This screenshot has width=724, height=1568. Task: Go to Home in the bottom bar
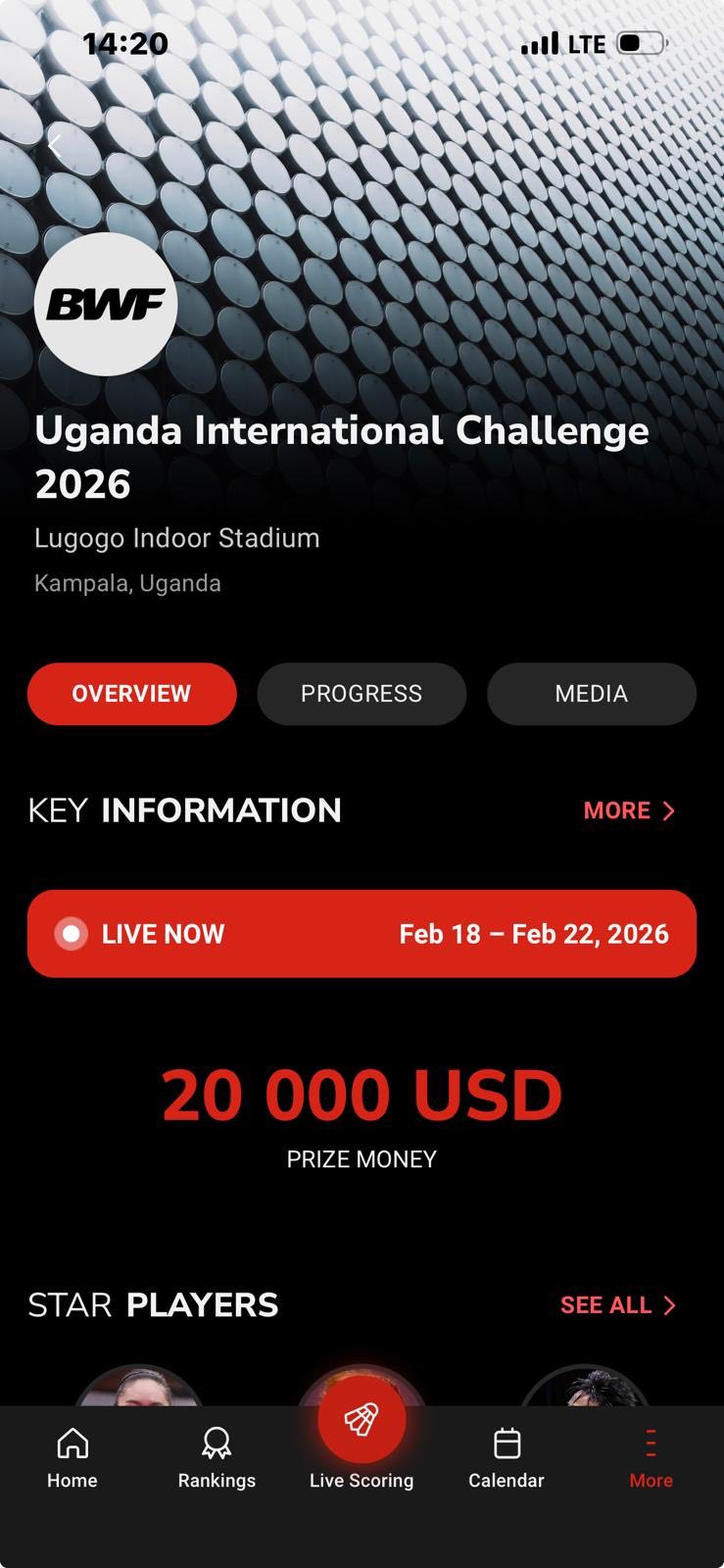tap(72, 1457)
